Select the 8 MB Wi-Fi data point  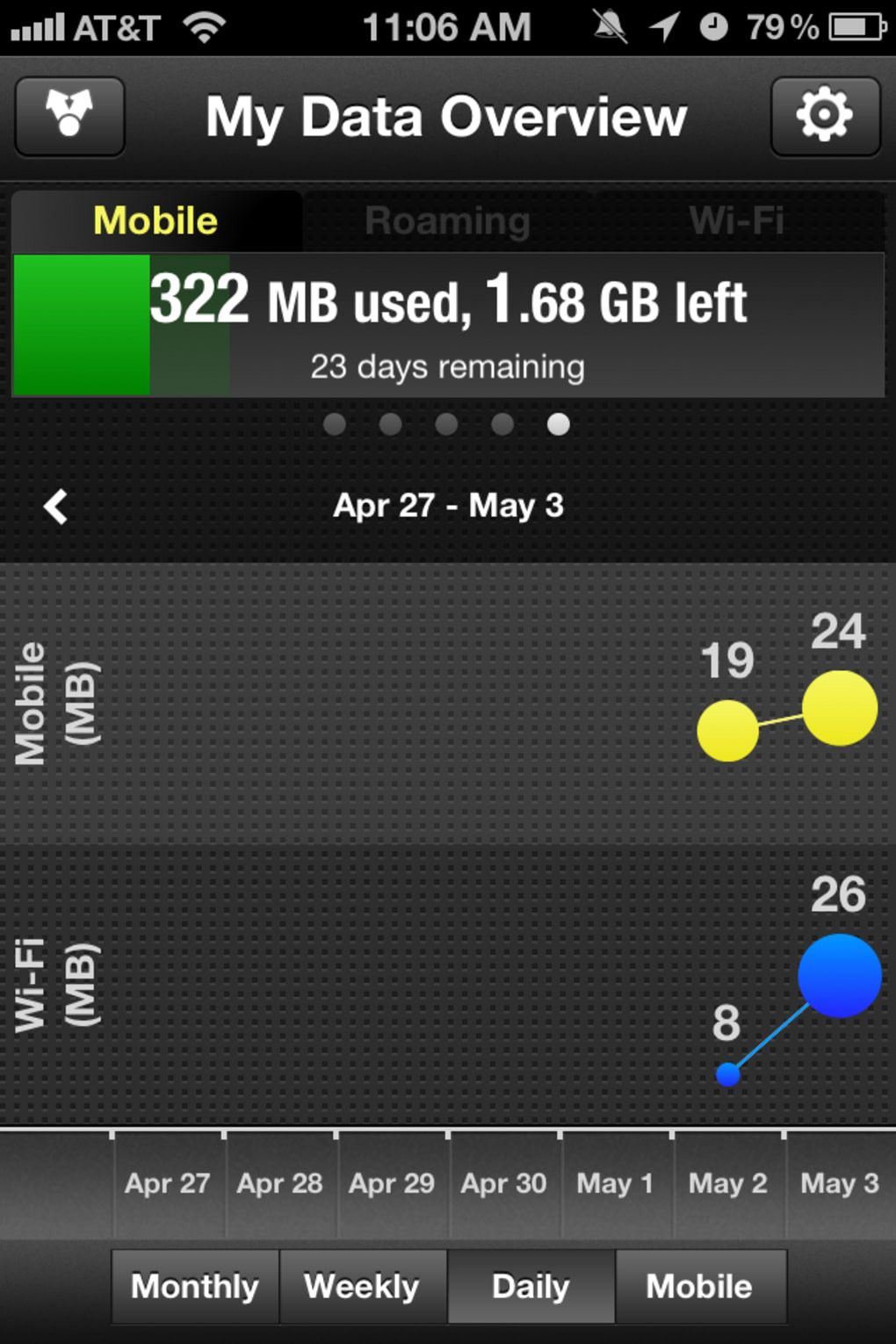pyautogui.click(x=727, y=1073)
